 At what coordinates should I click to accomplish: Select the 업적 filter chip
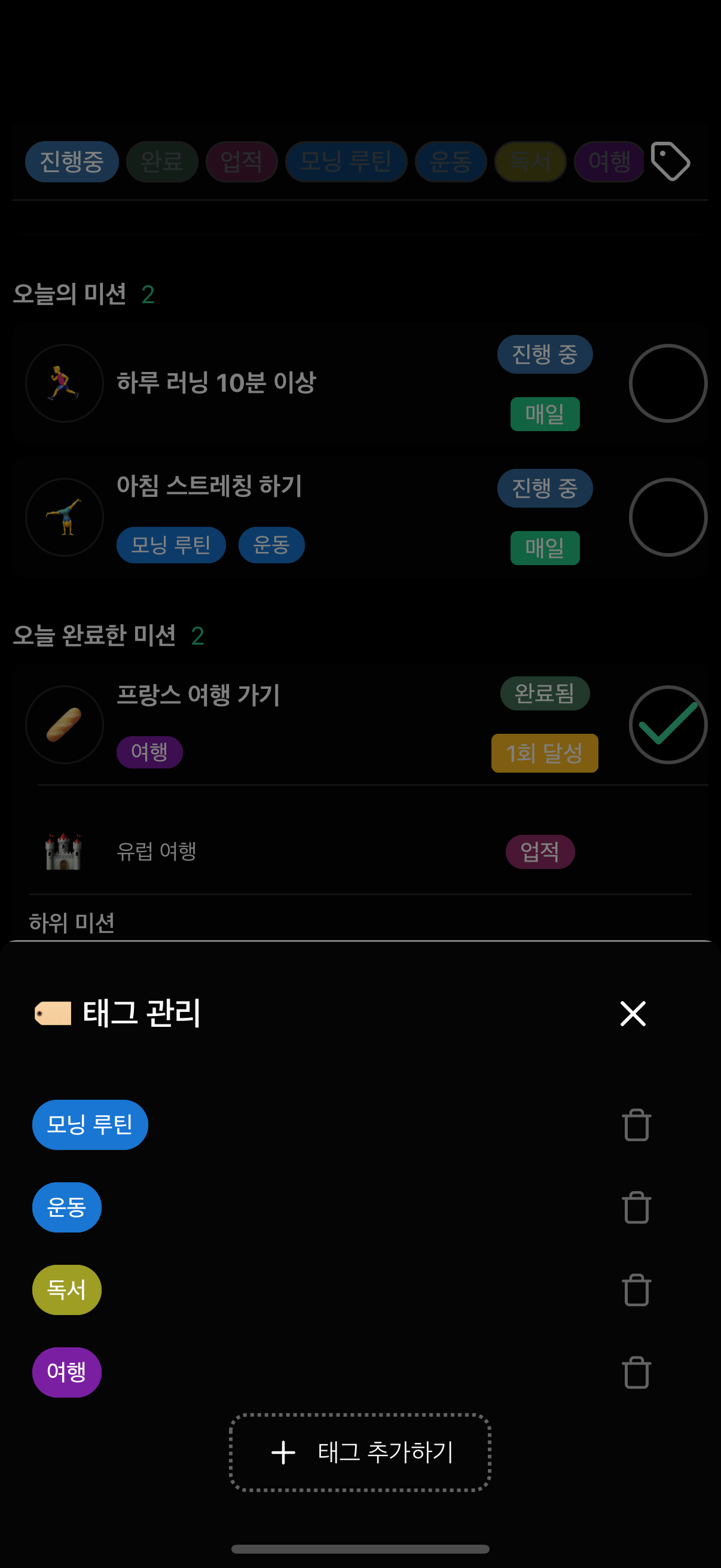point(242,161)
